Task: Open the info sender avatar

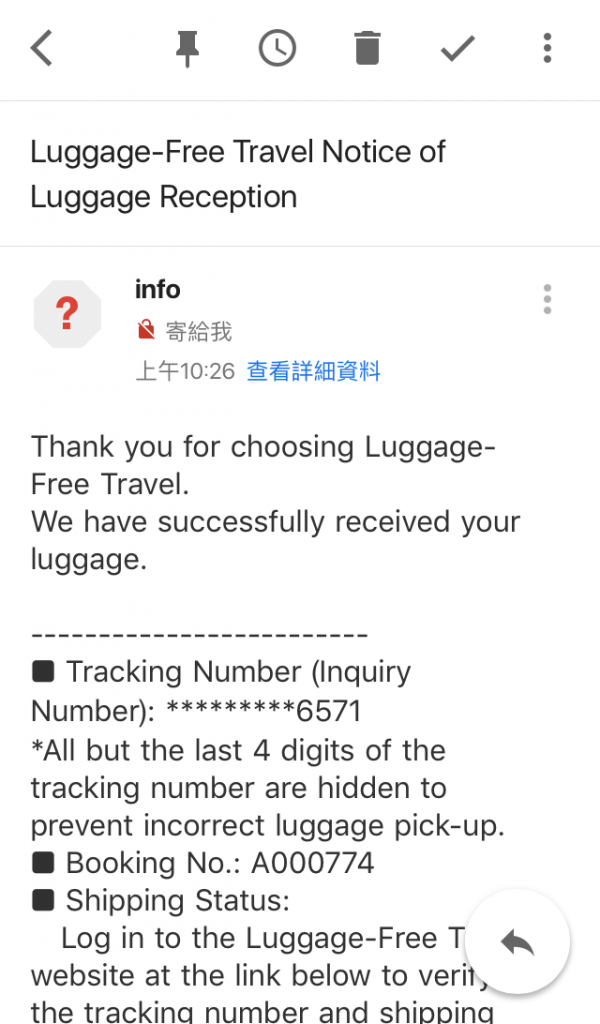Action: coord(67,315)
